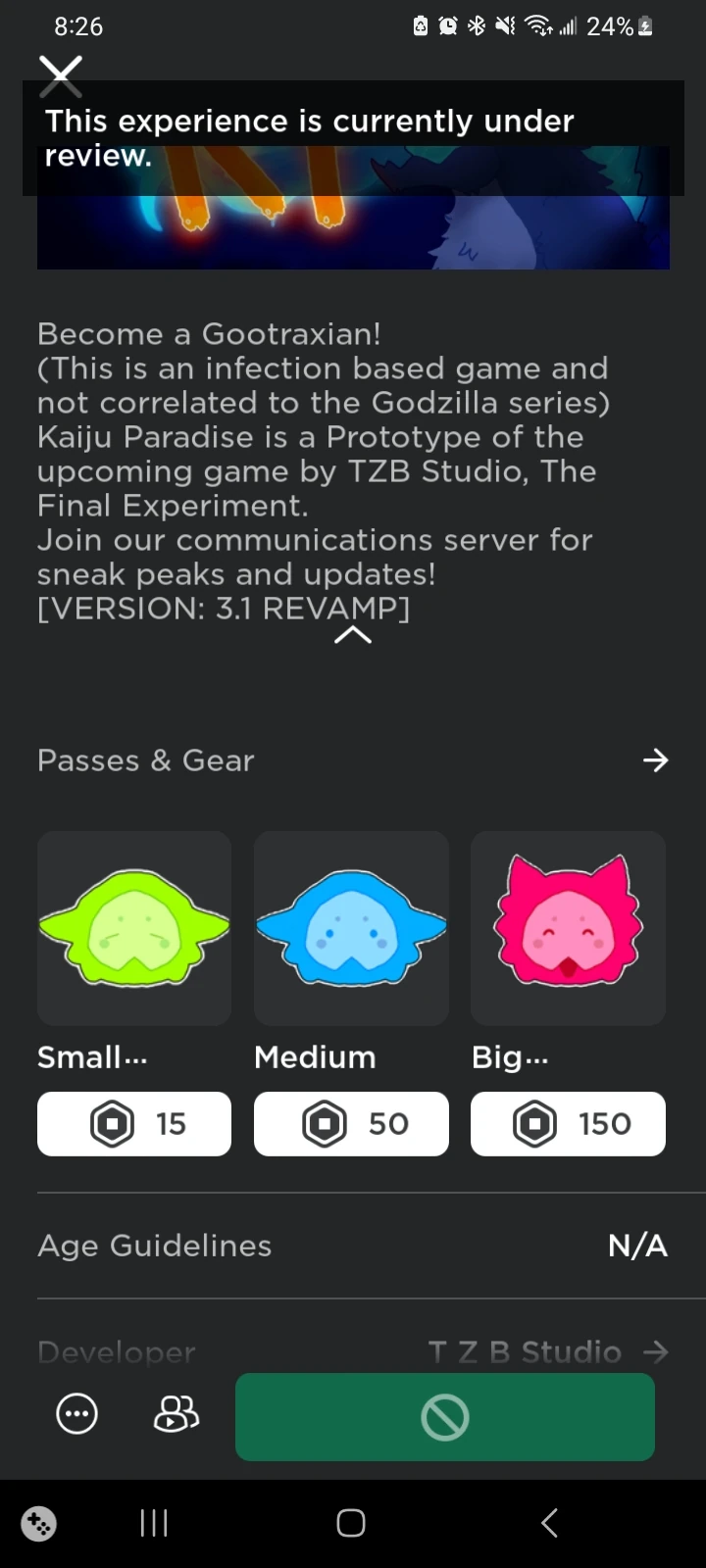Screen dimensions: 706x1568
Task: Go back using system navigation
Action: coord(549,1523)
